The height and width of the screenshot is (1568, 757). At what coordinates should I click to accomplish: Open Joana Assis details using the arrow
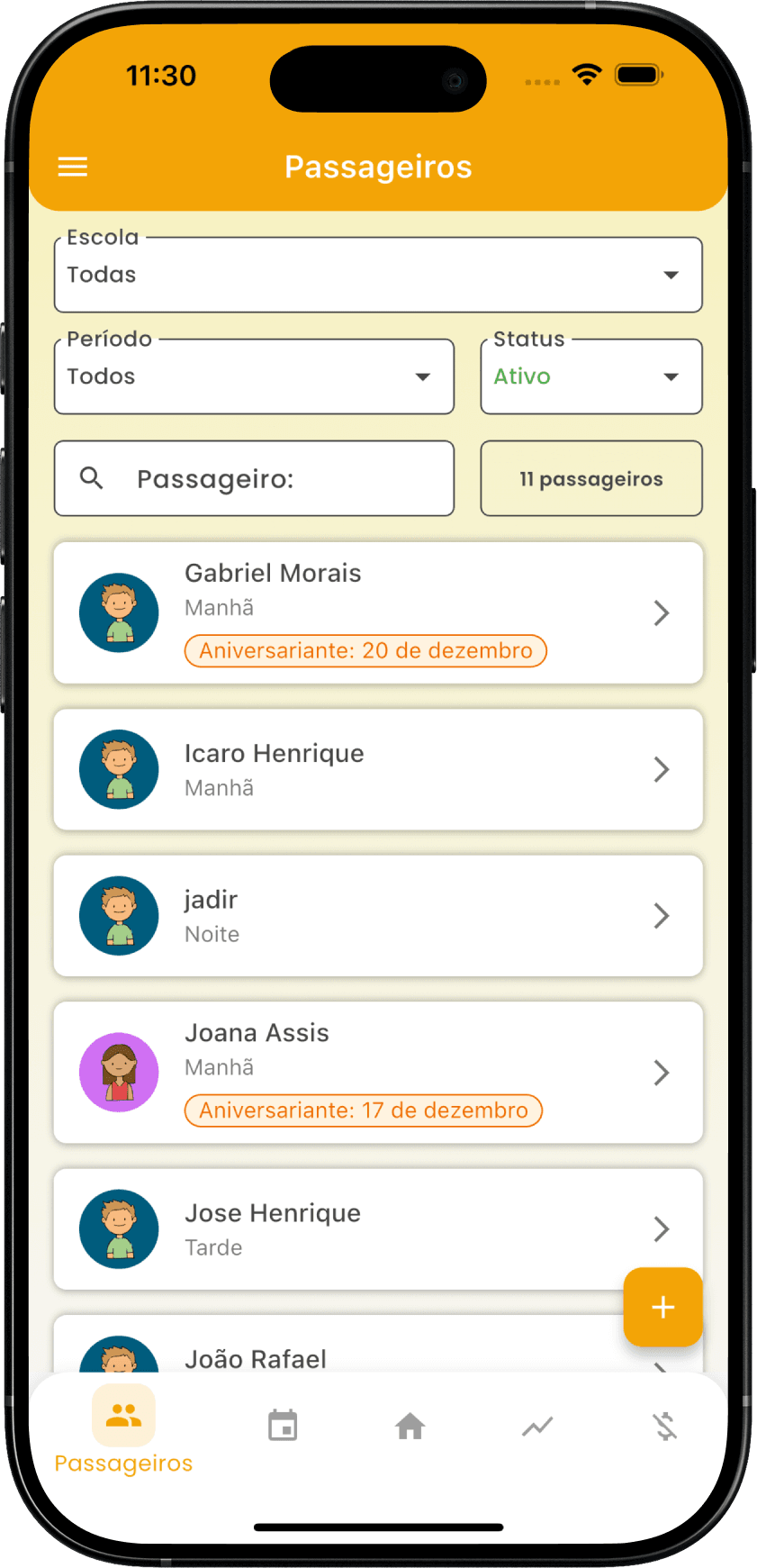point(662,1073)
